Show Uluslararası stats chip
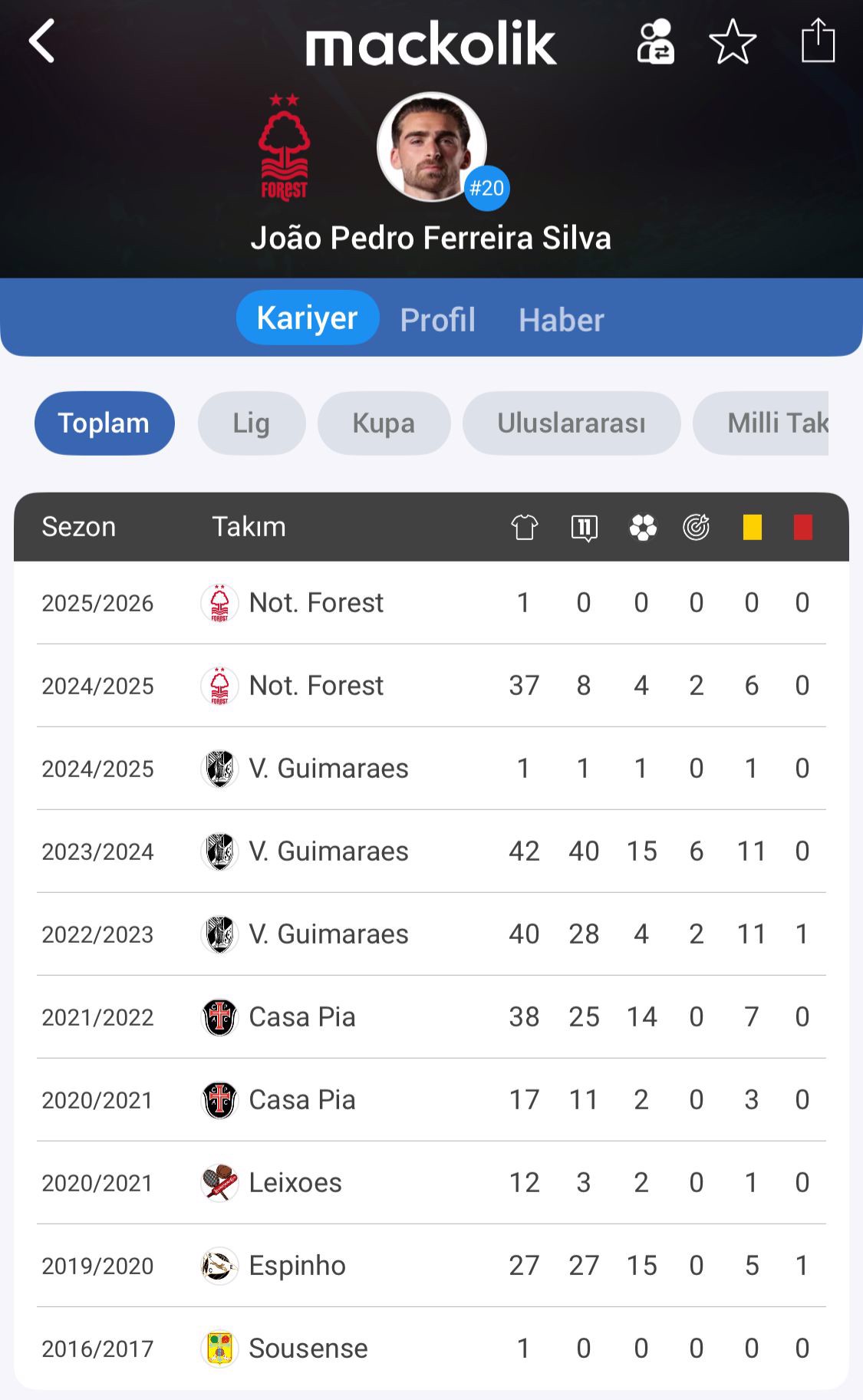The height and width of the screenshot is (1400, 863). pos(571,423)
